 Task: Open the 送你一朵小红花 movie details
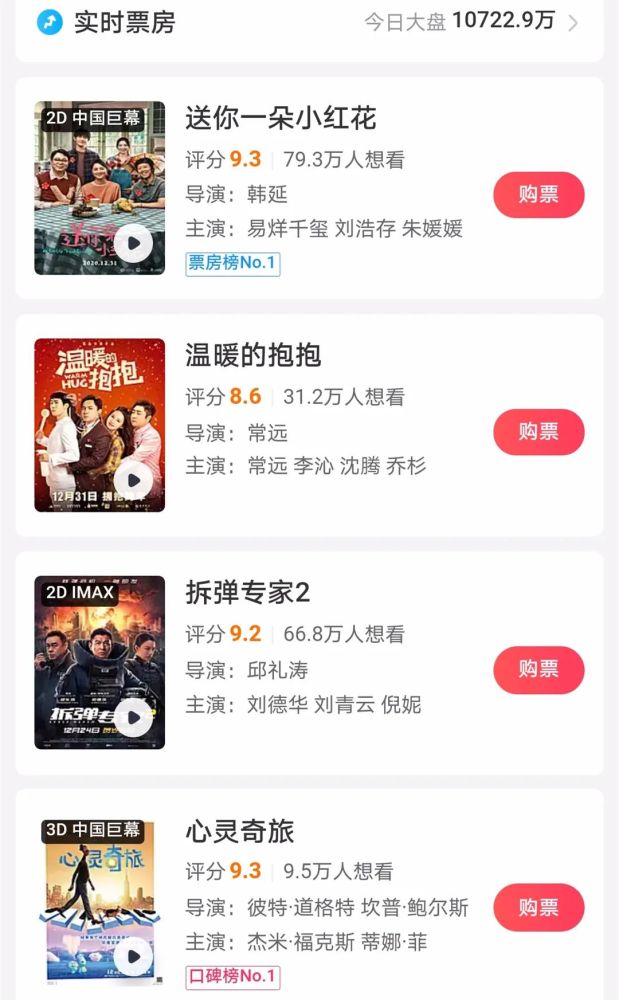coord(281,118)
